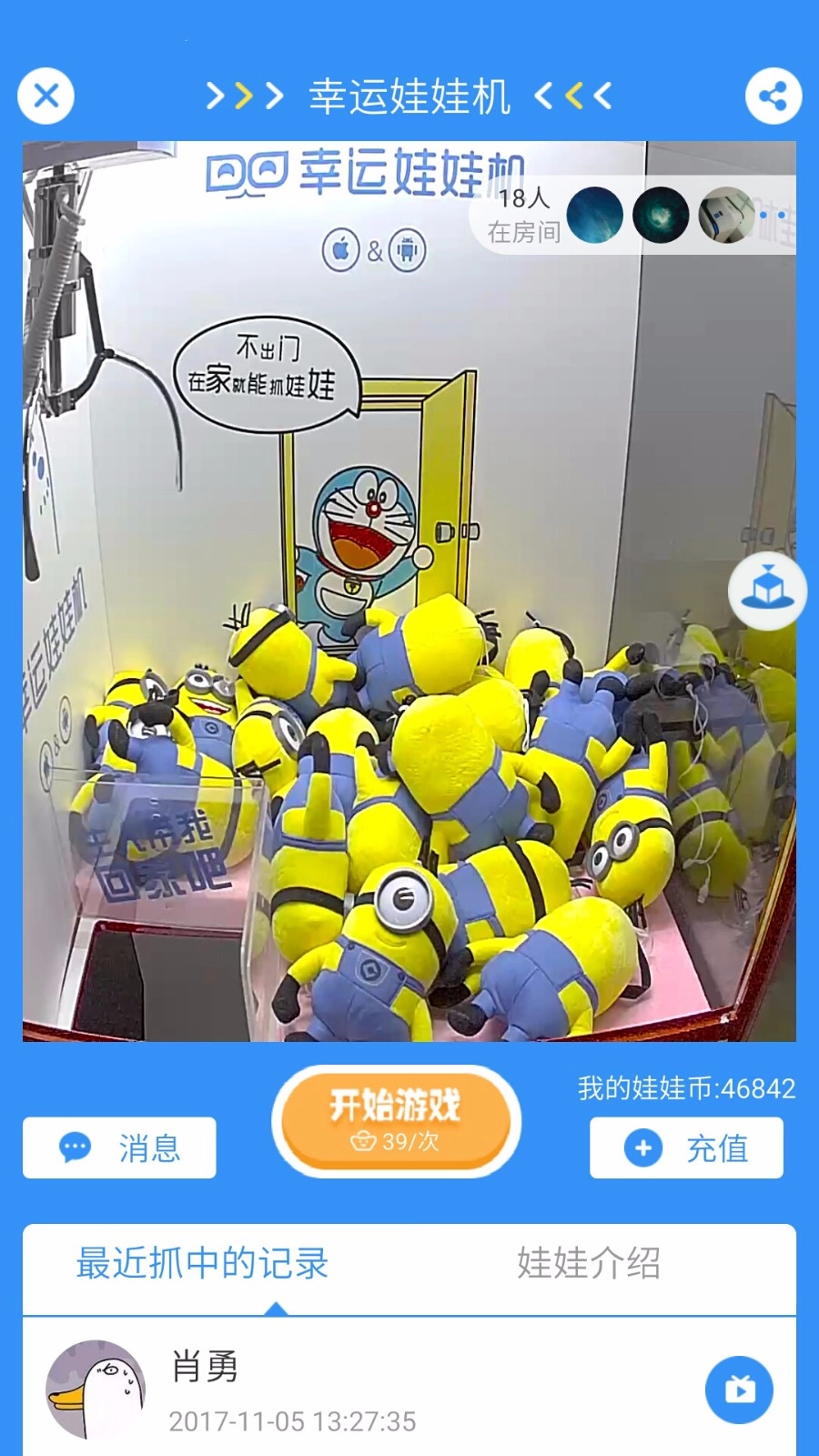Open the first viewer avatar in room
Viewport: 819px width, 1456px height.
596,215
